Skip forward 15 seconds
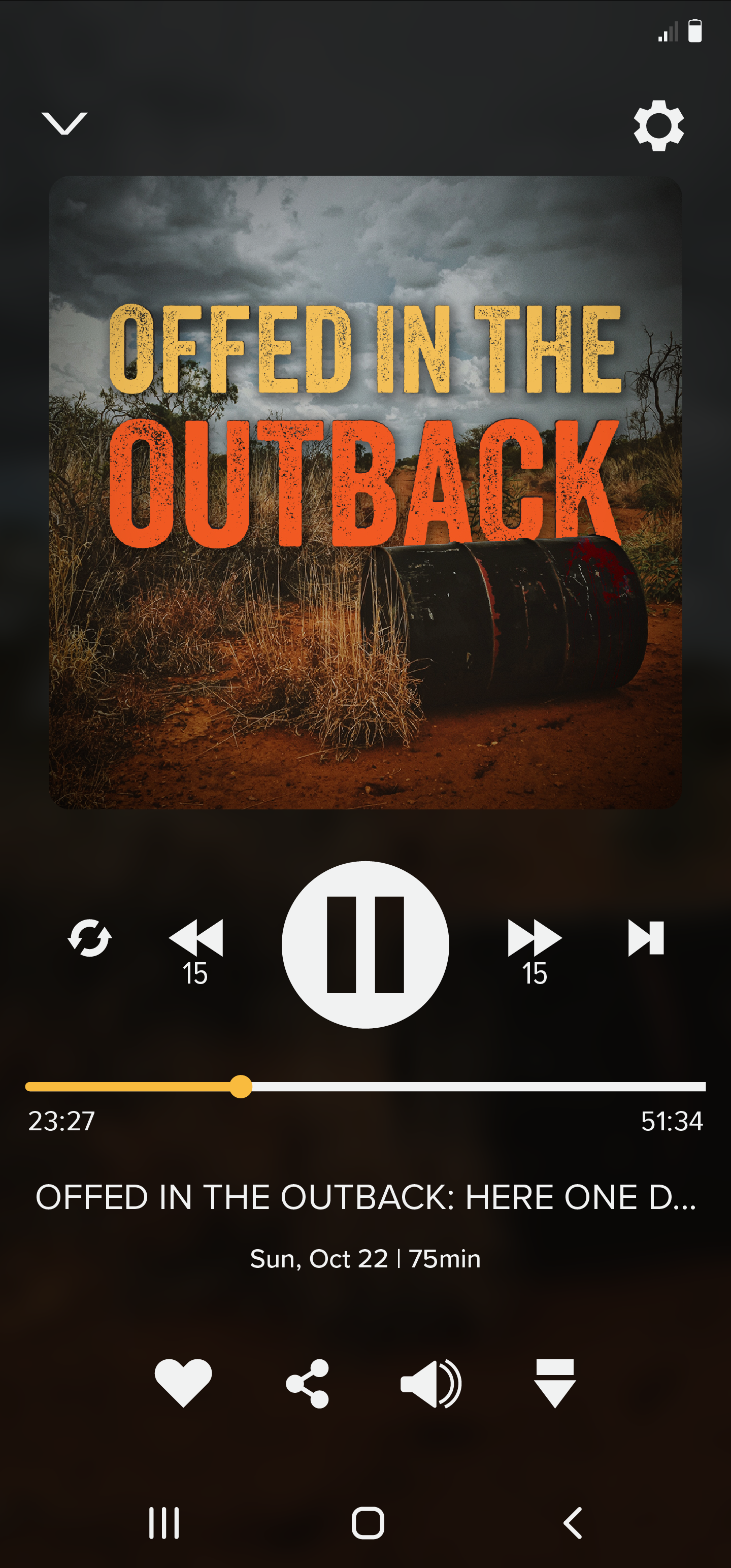This screenshot has width=731, height=1568. 535,950
